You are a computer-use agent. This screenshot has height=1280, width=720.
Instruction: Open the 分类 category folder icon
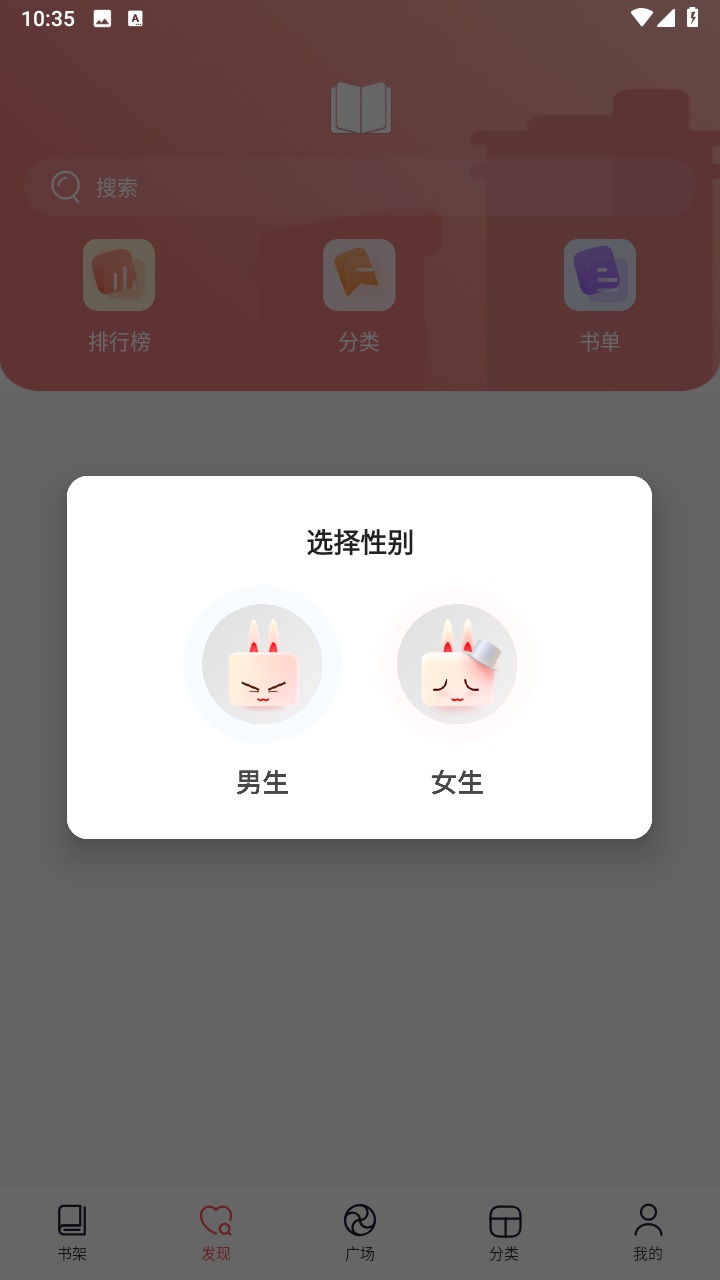pos(359,274)
